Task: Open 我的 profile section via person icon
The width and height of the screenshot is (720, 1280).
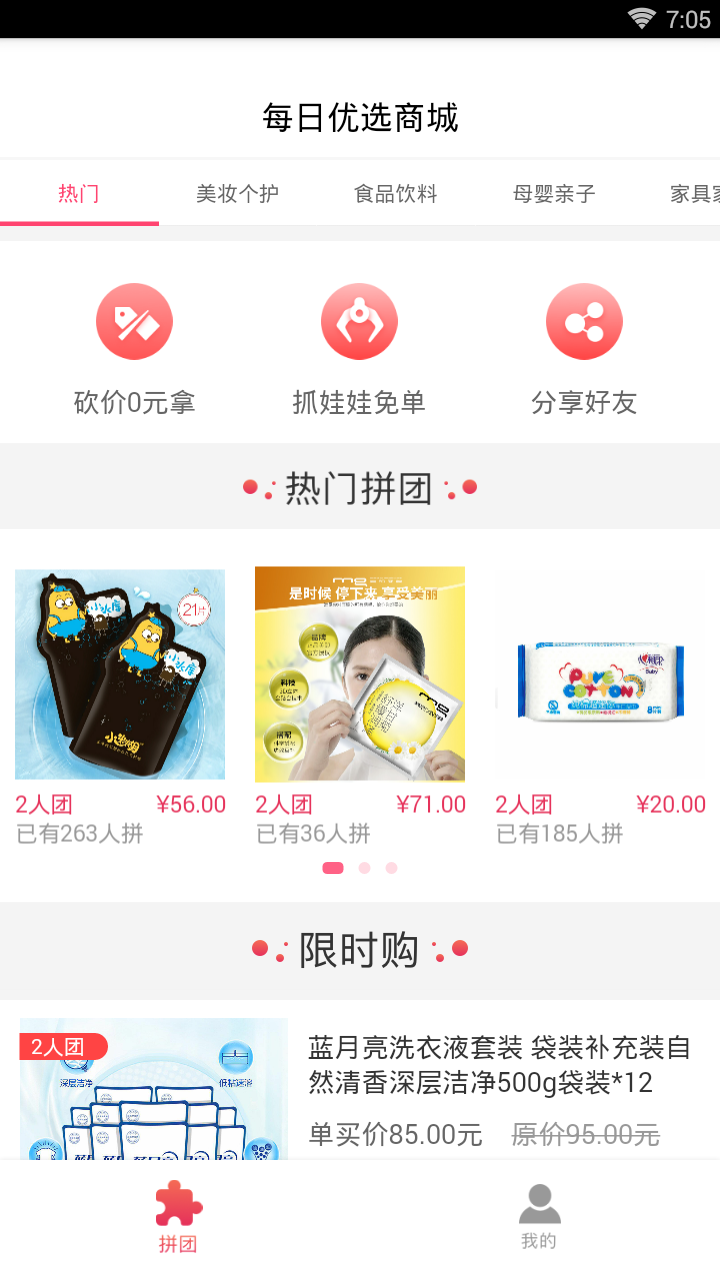Action: tap(539, 1202)
